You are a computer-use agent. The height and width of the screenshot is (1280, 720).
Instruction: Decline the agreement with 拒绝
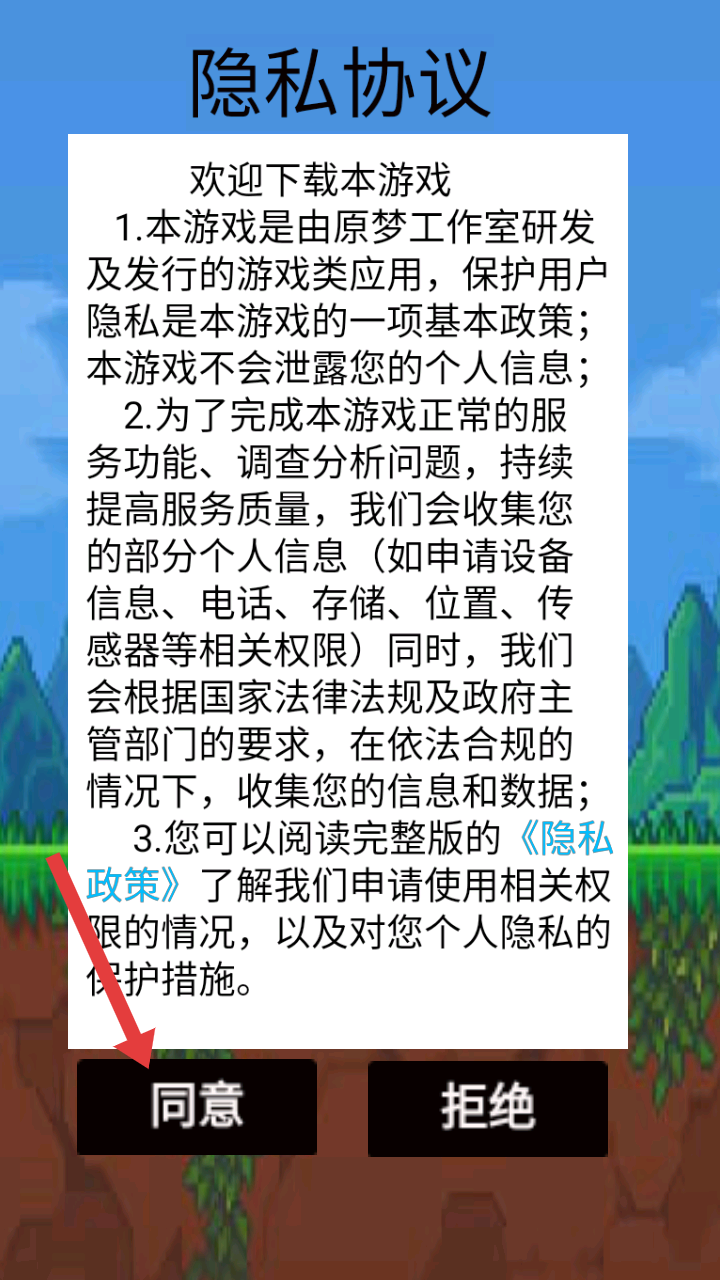point(488,1108)
